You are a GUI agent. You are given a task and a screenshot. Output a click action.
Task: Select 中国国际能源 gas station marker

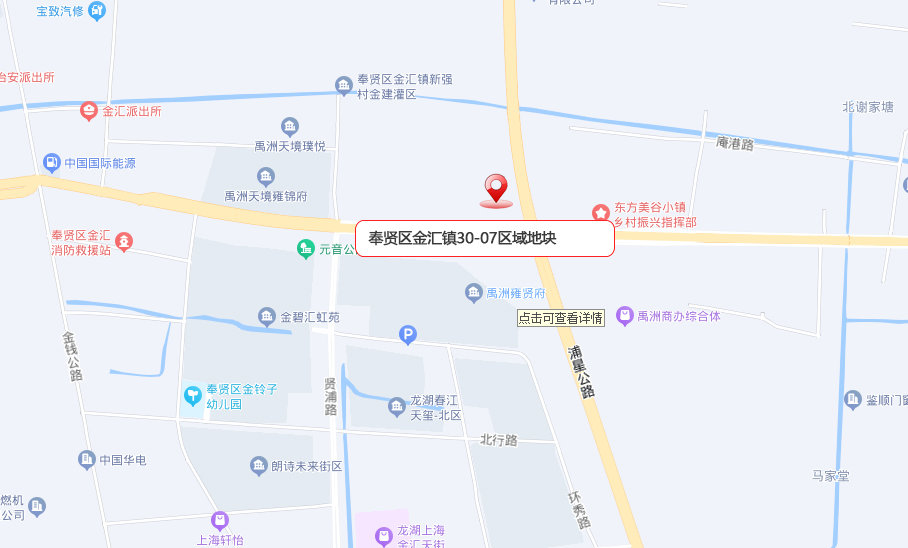click(x=51, y=162)
